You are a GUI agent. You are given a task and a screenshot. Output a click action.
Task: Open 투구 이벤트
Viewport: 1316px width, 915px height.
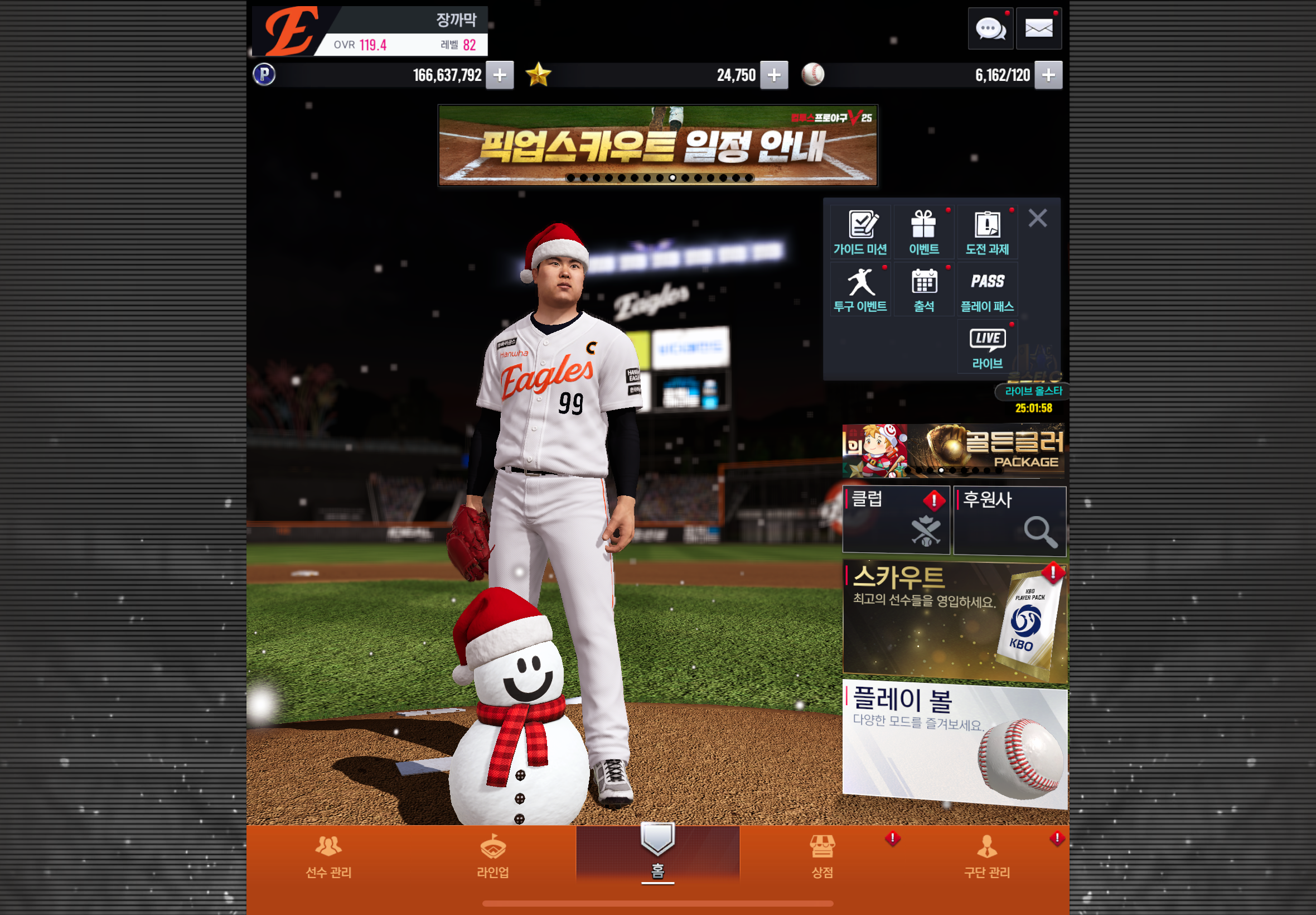860,290
